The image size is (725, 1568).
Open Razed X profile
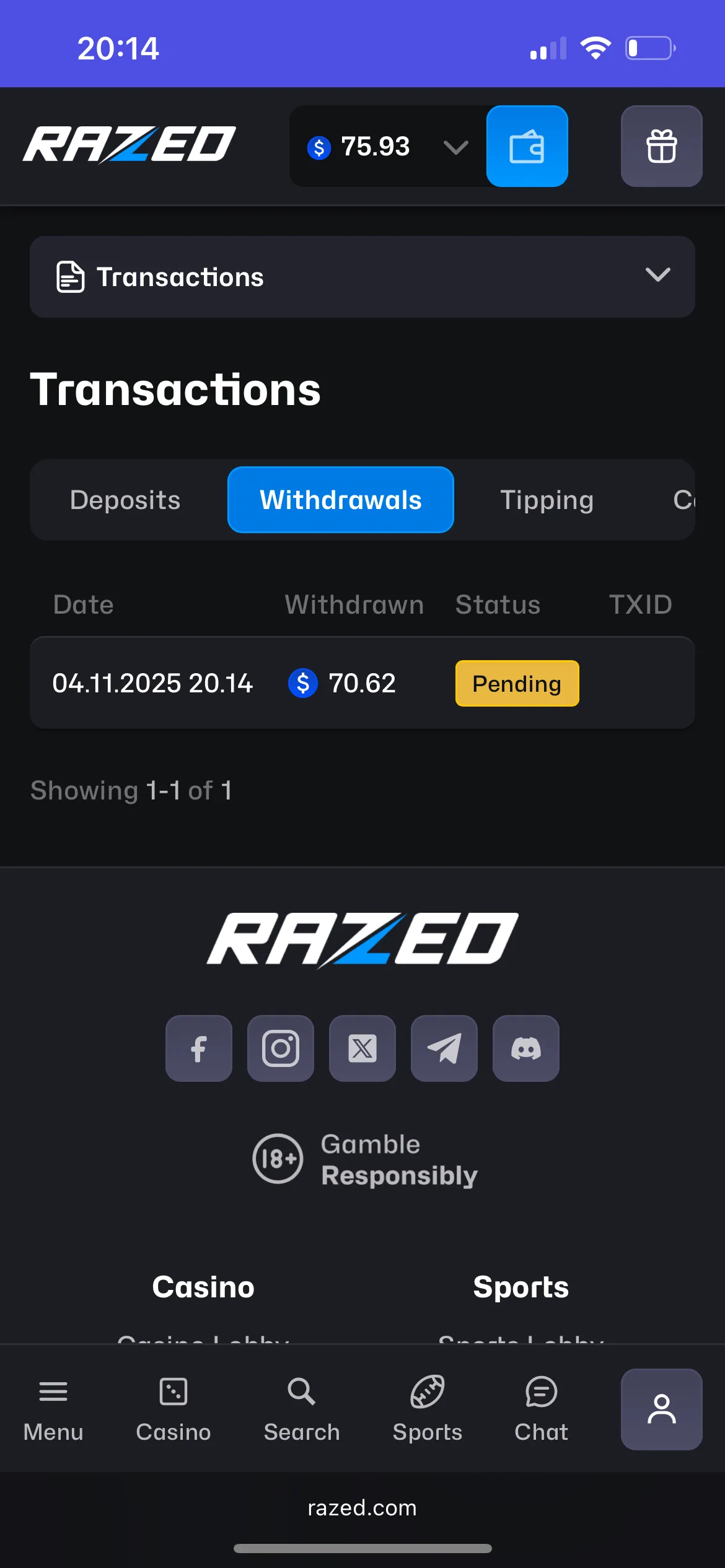[362, 1048]
